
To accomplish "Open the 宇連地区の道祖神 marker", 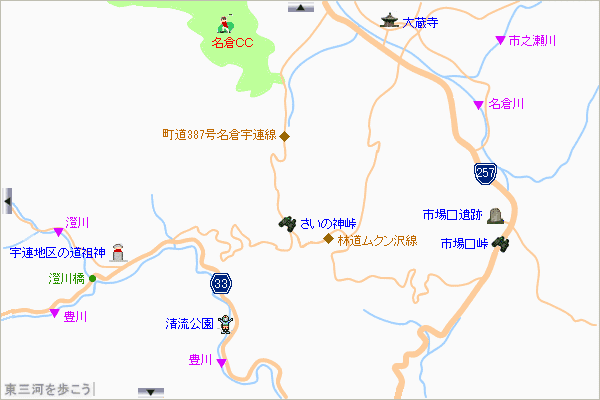I will [119, 252].
